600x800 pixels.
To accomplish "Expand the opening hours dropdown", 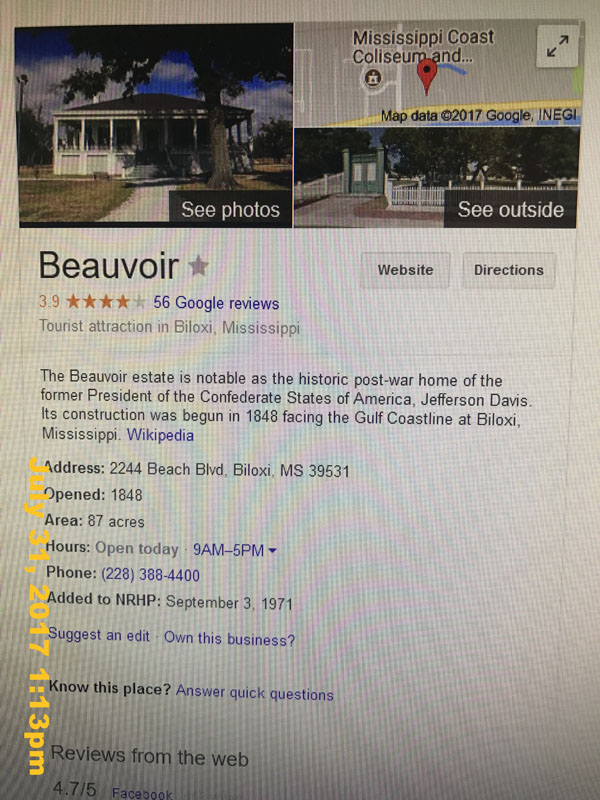I will (x=272, y=549).
